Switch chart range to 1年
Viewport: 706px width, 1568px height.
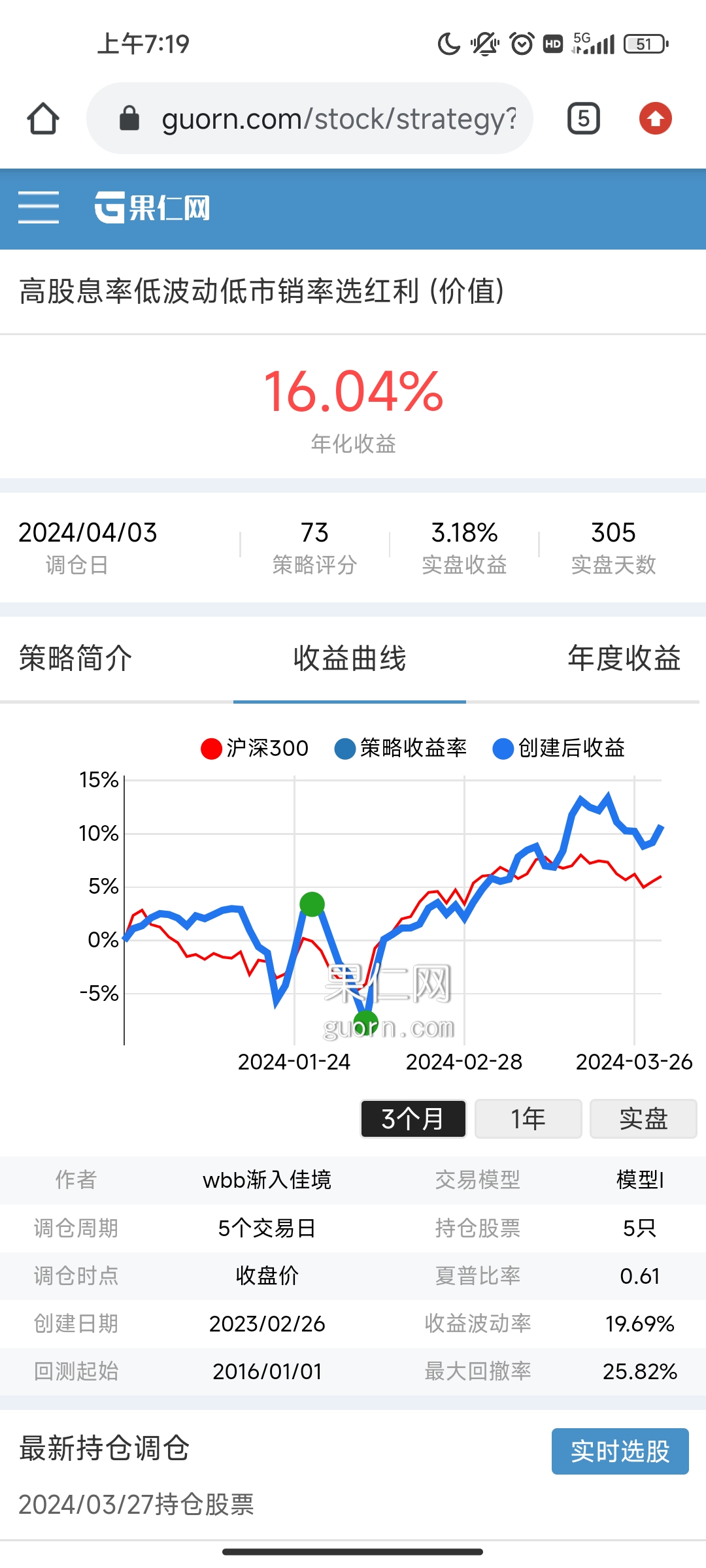(x=528, y=1119)
